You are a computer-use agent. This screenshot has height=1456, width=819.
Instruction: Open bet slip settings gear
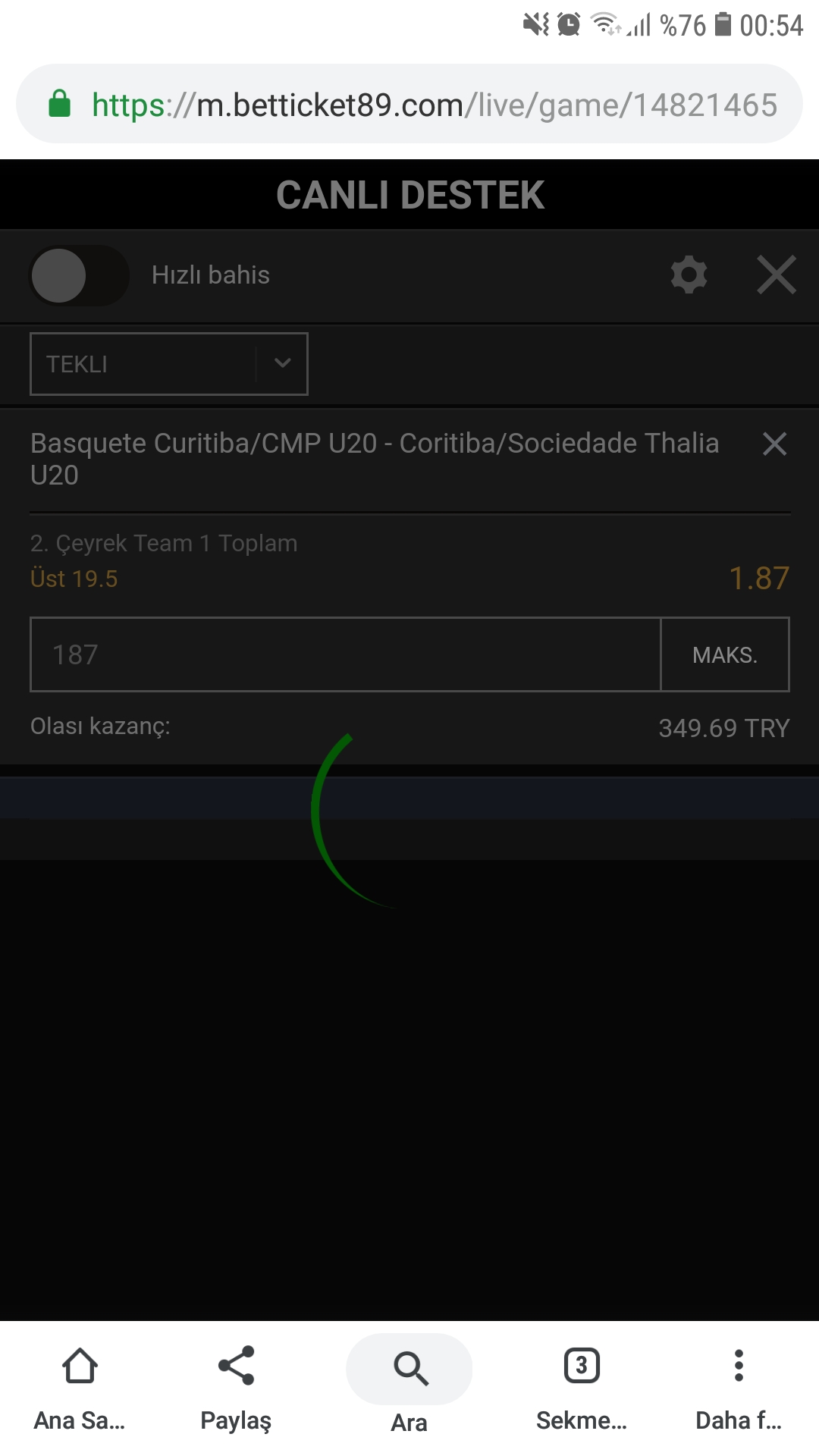tap(689, 275)
